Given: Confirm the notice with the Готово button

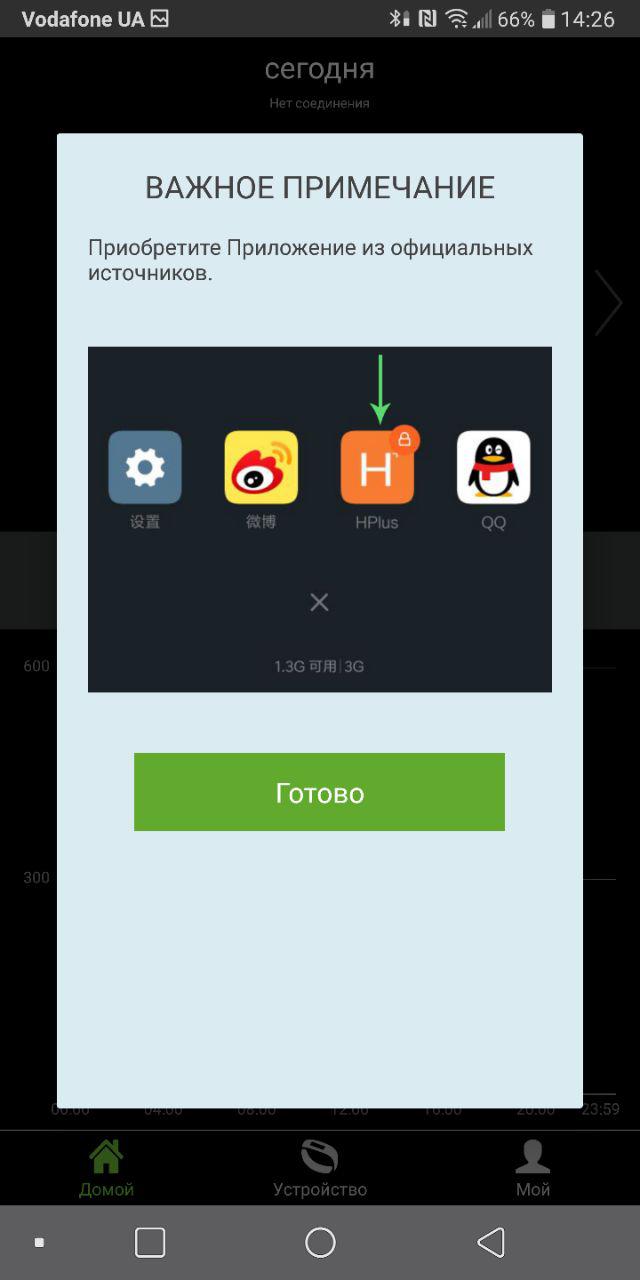Looking at the screenshot, I should tap(319, 792).
